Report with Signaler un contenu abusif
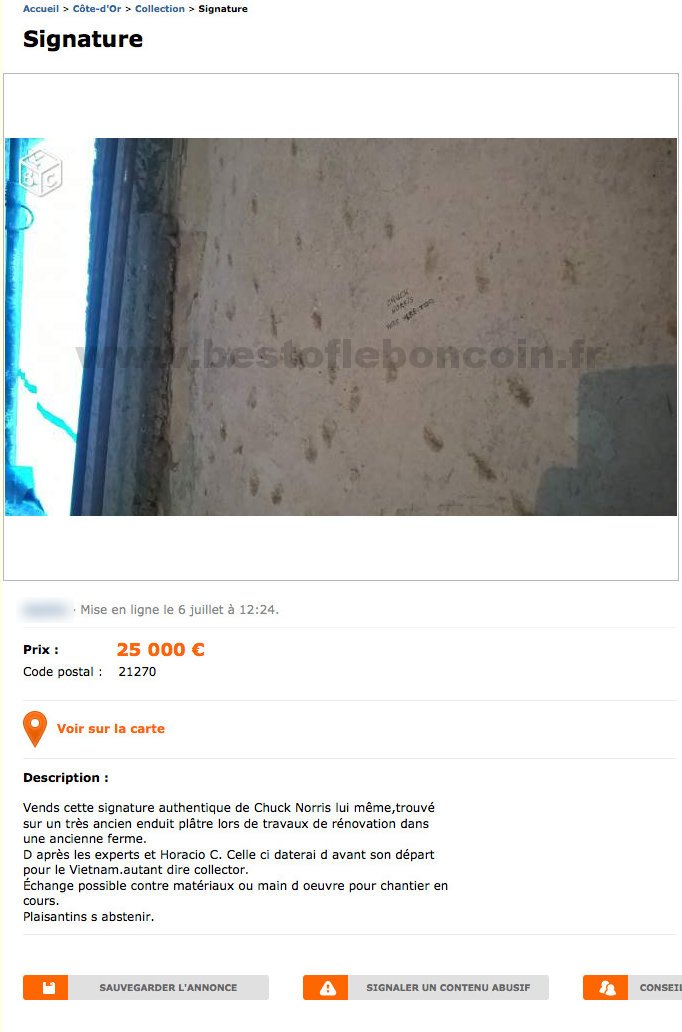682x1032 pixels. click(426, 988)
